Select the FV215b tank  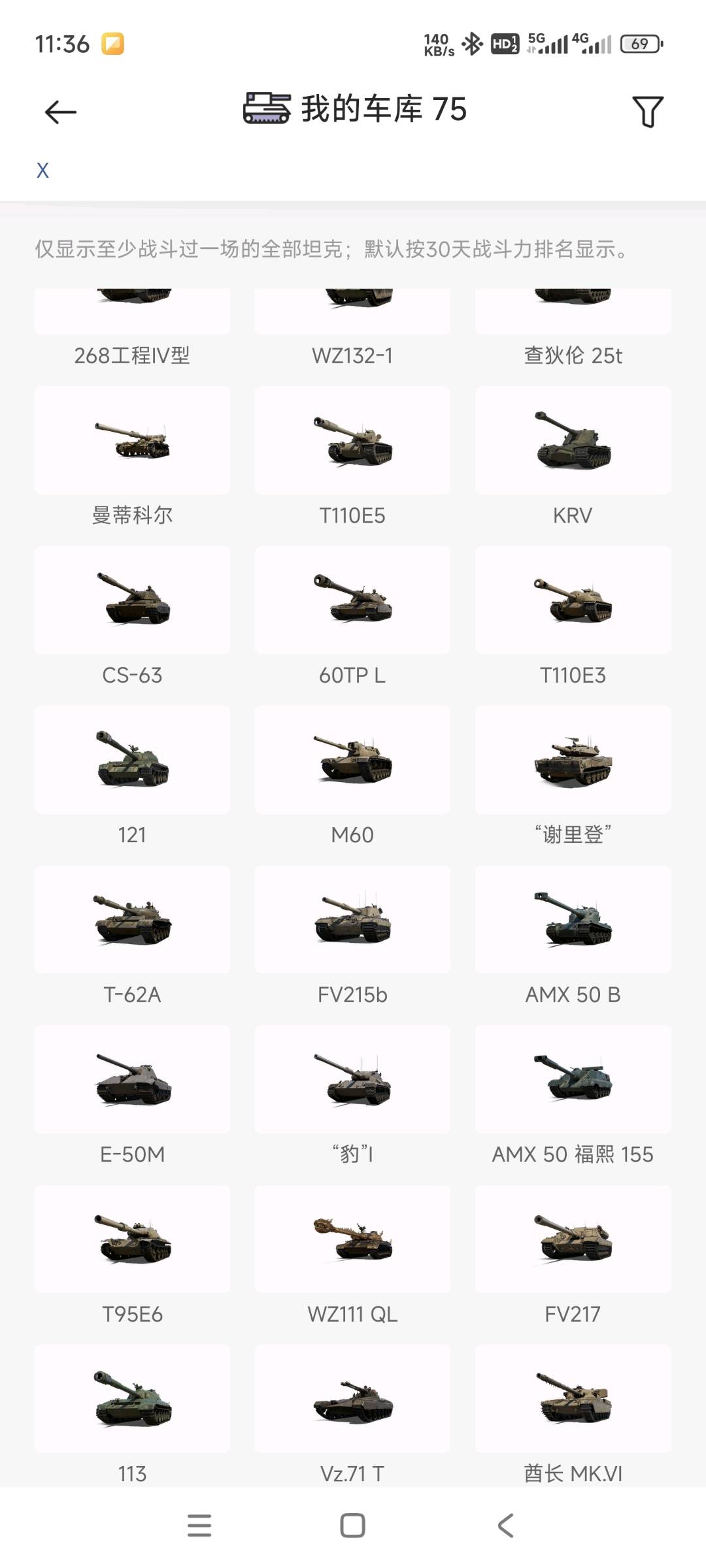352,936
